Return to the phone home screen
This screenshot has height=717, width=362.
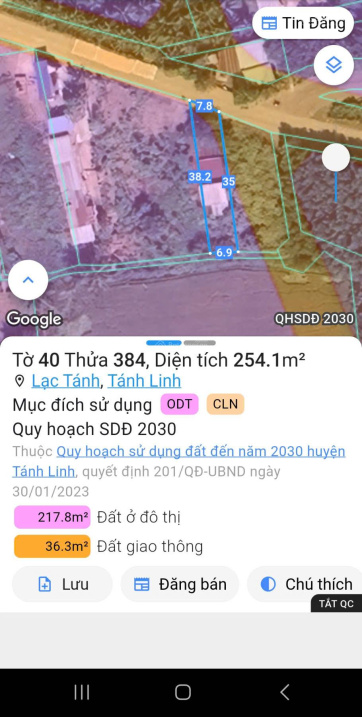[x=183, y=692]
